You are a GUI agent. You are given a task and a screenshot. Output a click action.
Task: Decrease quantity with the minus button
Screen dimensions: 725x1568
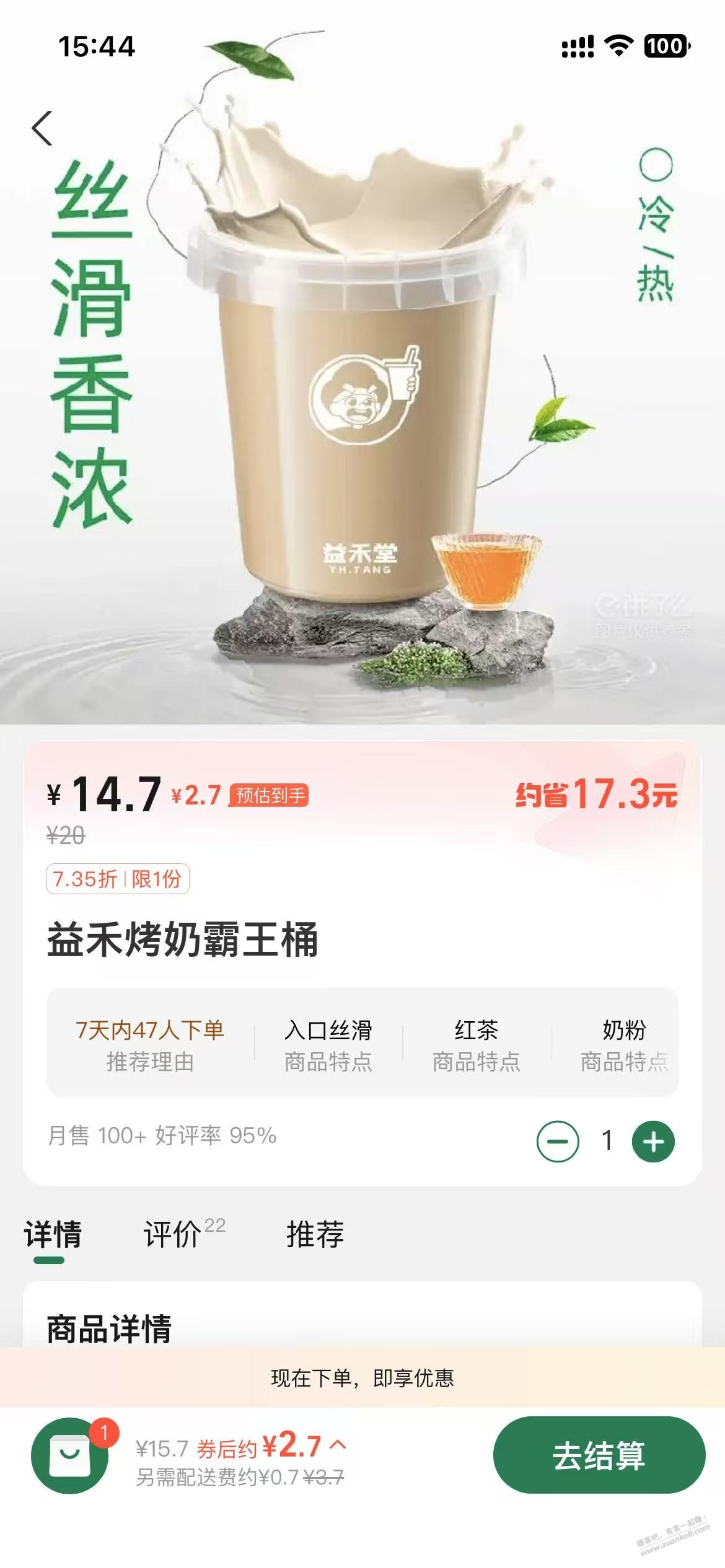(558, 1141)
